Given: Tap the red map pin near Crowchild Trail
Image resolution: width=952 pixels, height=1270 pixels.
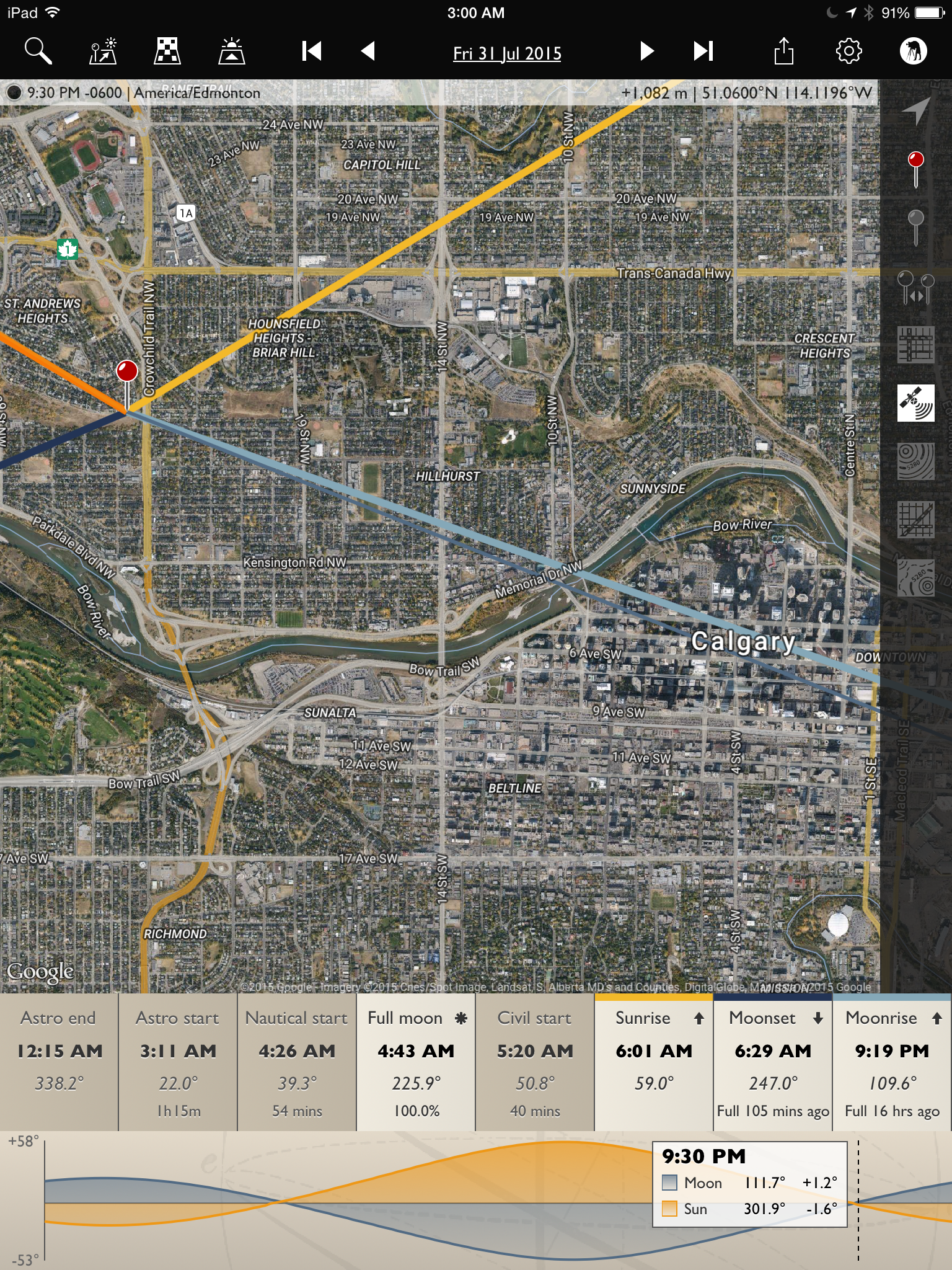Looking at the screenshot, I should click(x=127, y=372).
